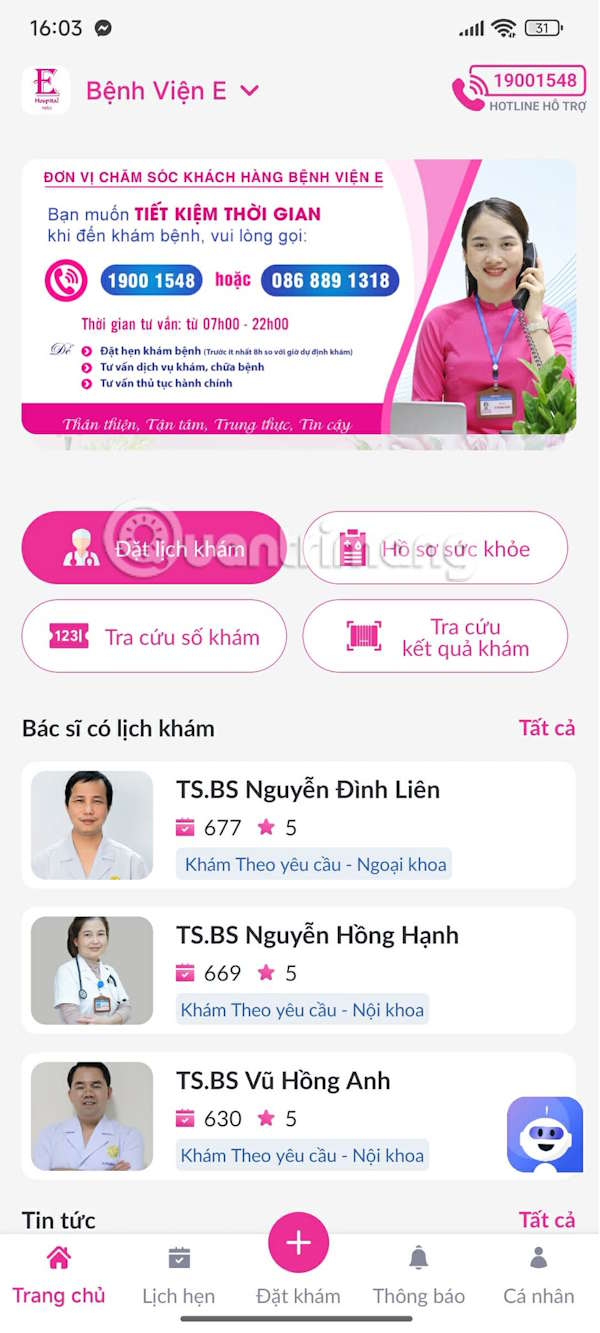Choose doctor Vũ Hồng Anh
The height and width of the screenshot is (1333, 600).
[270, 1115]
